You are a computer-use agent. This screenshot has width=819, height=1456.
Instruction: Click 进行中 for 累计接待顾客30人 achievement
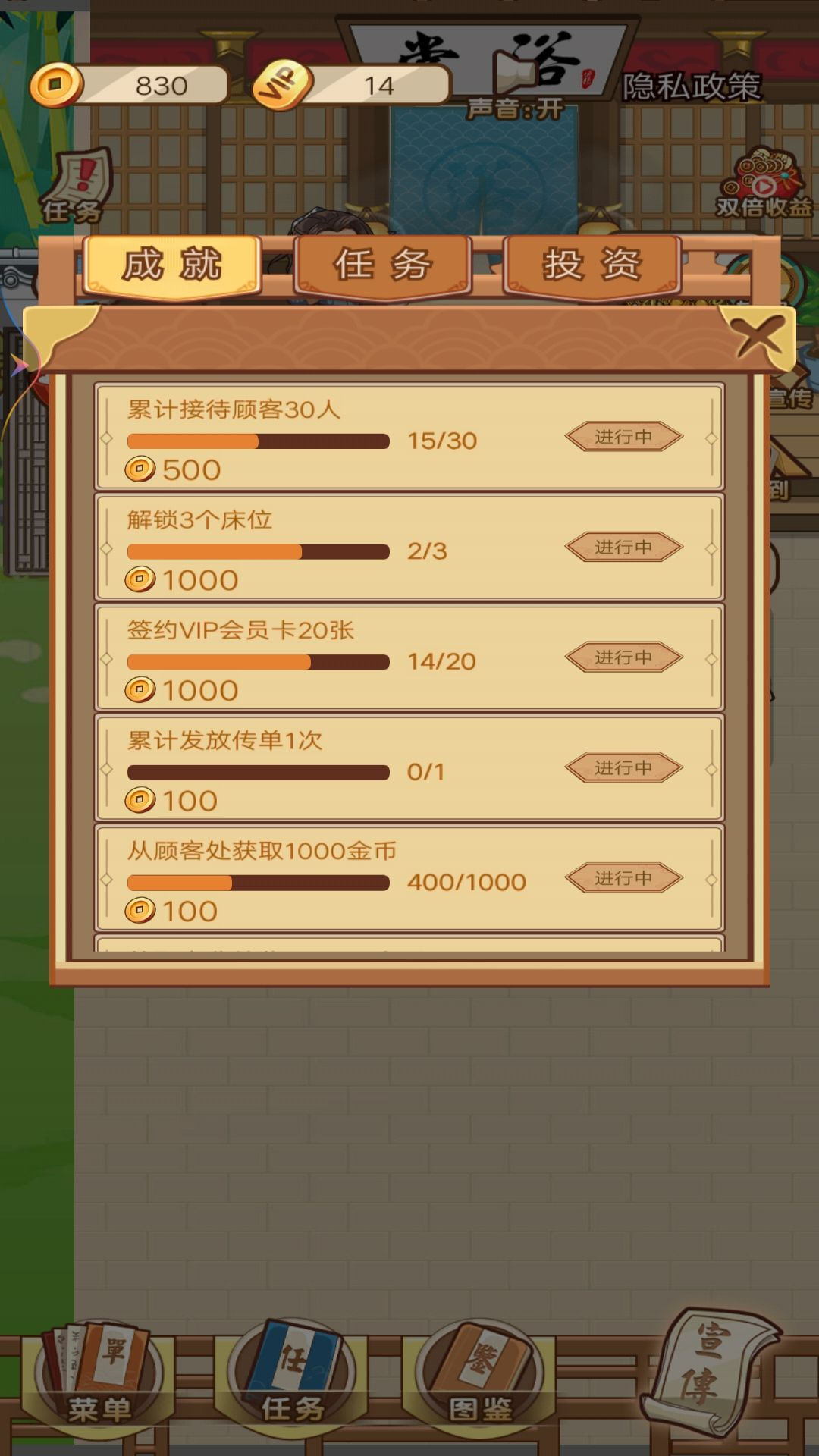pyautogui.click(x=625, y=435)
